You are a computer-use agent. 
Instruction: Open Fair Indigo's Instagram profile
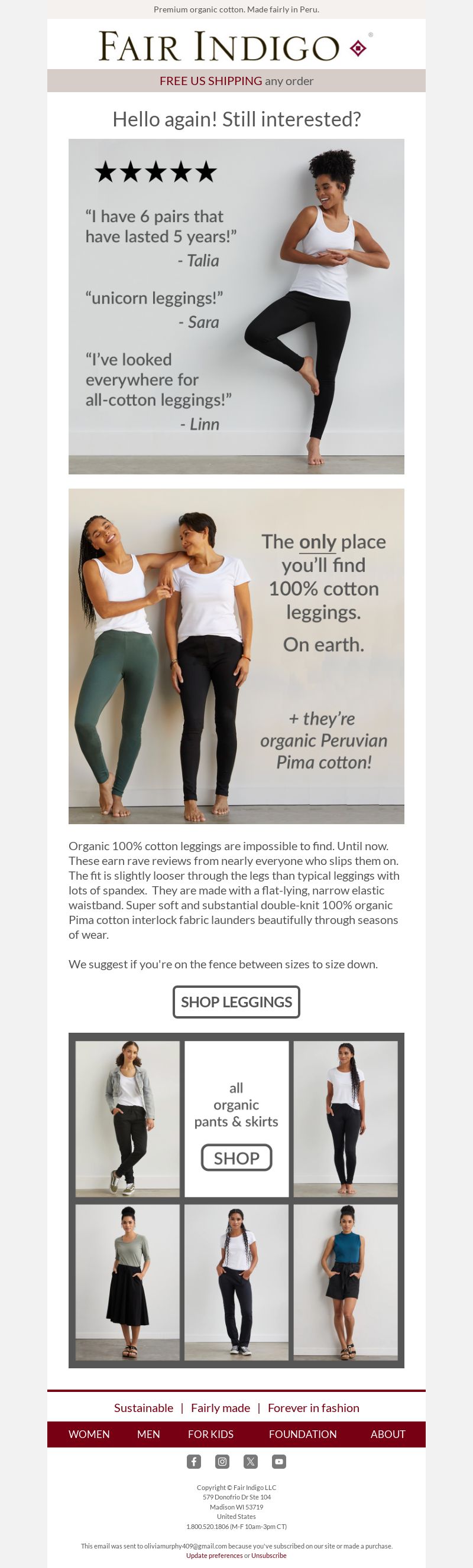(x=222, y=1462)
